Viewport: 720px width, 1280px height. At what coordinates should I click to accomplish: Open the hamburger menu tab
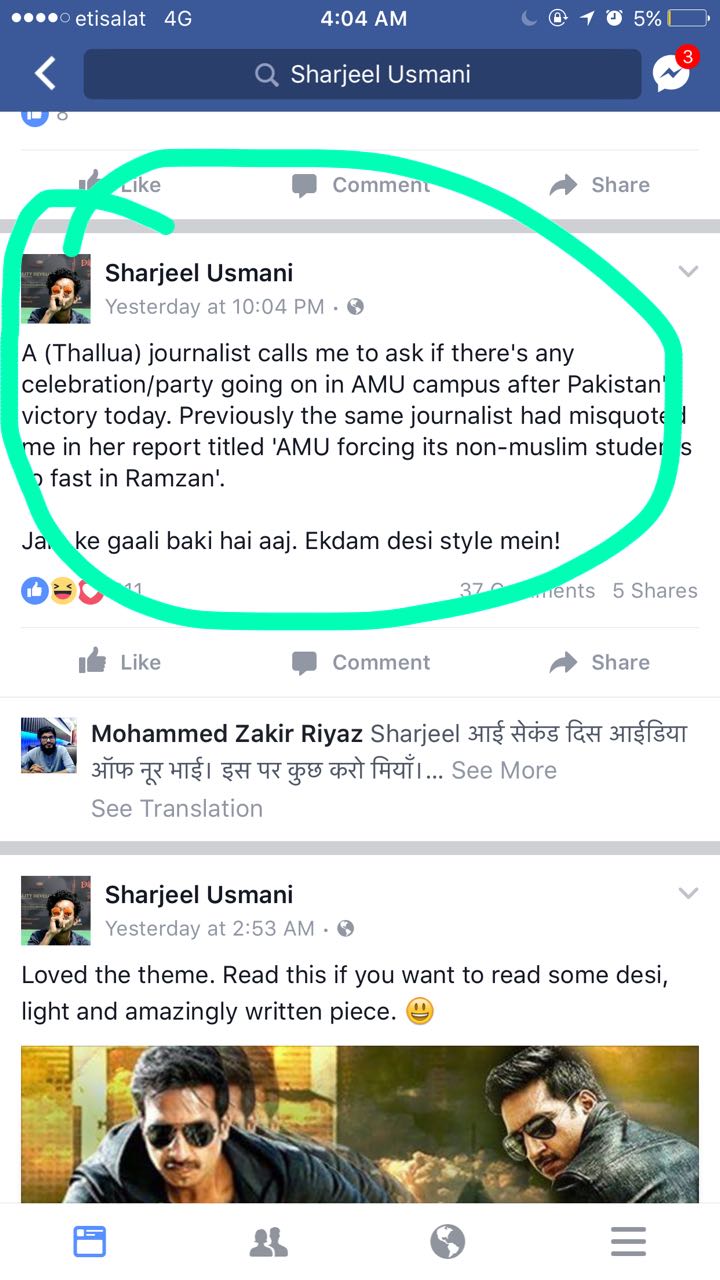628,1242
